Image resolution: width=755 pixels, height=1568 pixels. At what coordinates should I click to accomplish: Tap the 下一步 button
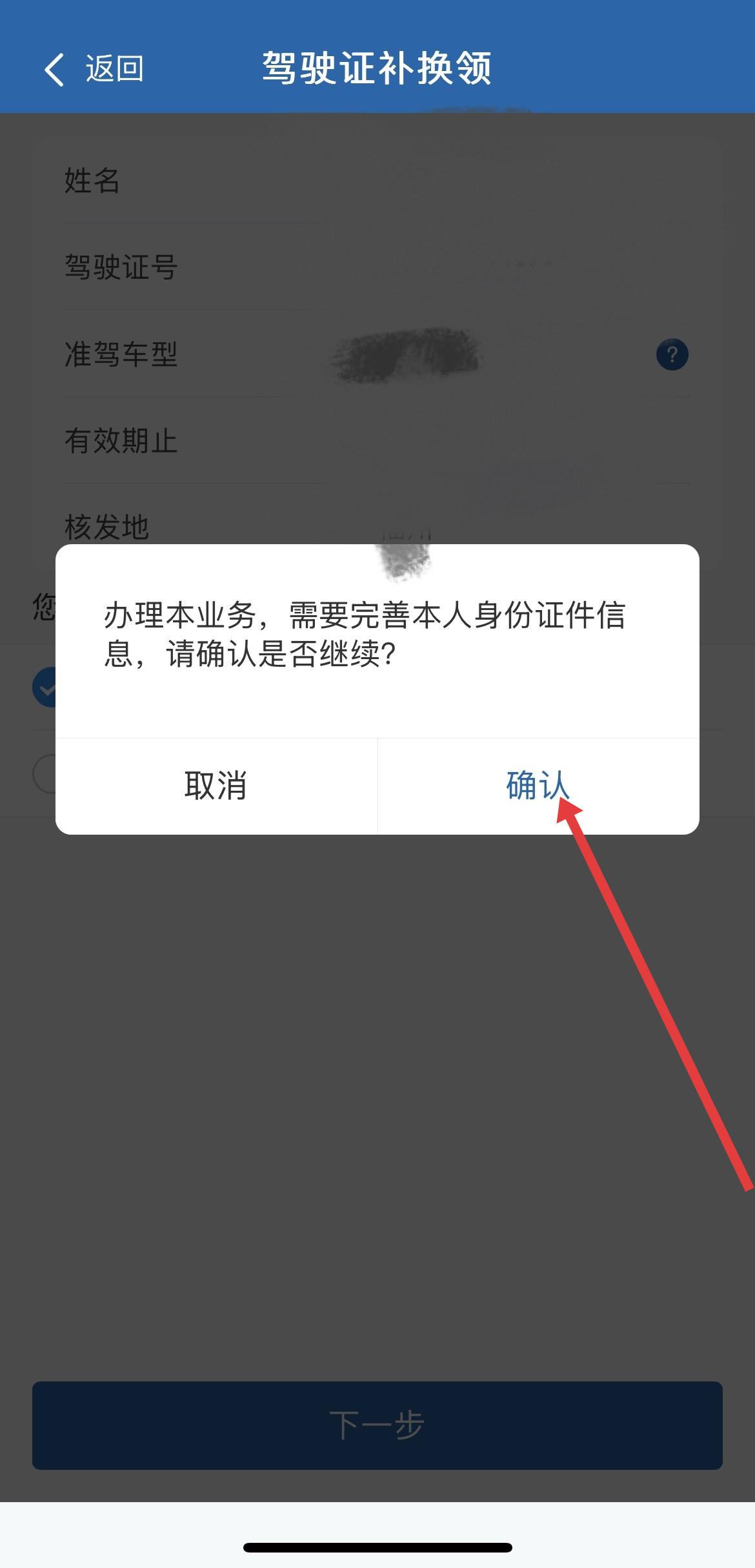377,1425
